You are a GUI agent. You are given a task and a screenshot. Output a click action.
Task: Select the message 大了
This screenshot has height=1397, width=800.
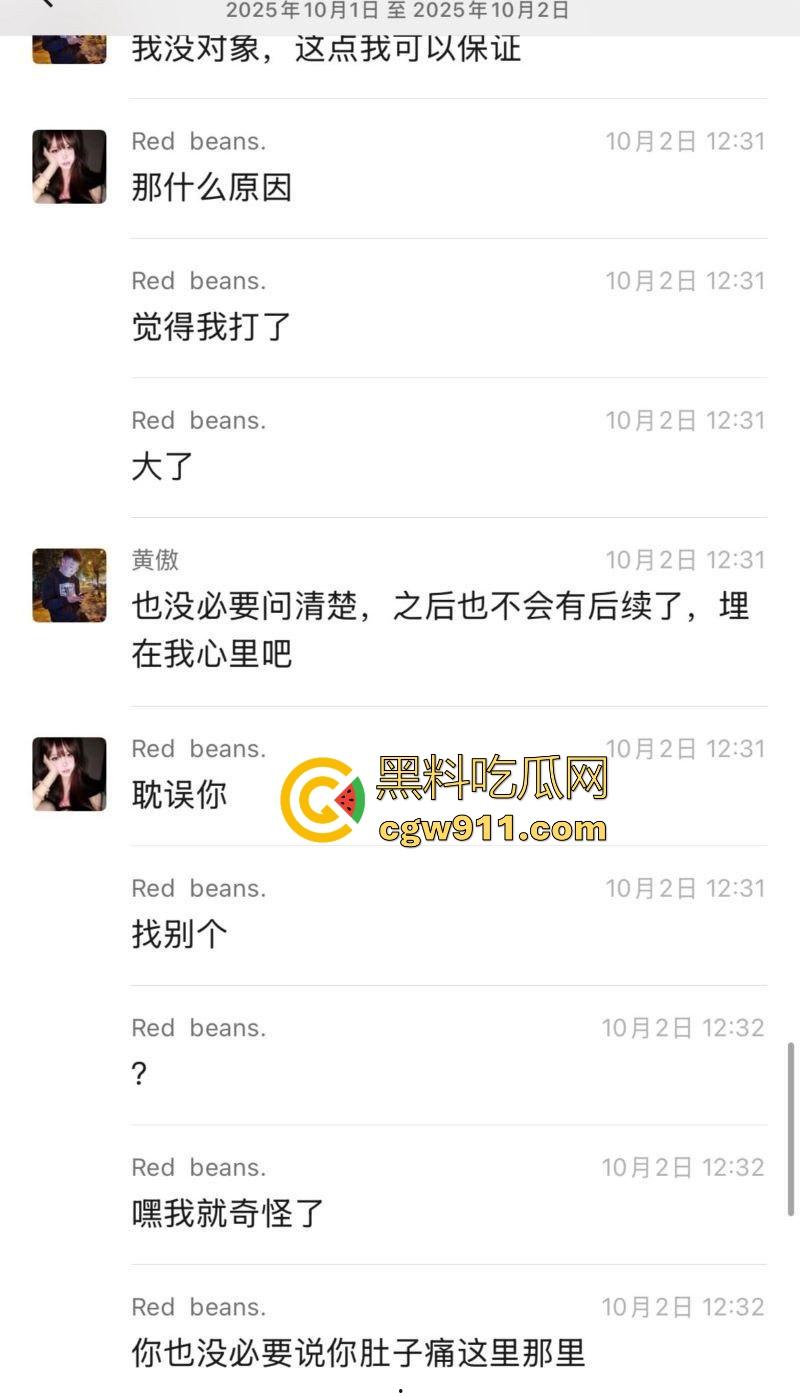pos(160,467)
